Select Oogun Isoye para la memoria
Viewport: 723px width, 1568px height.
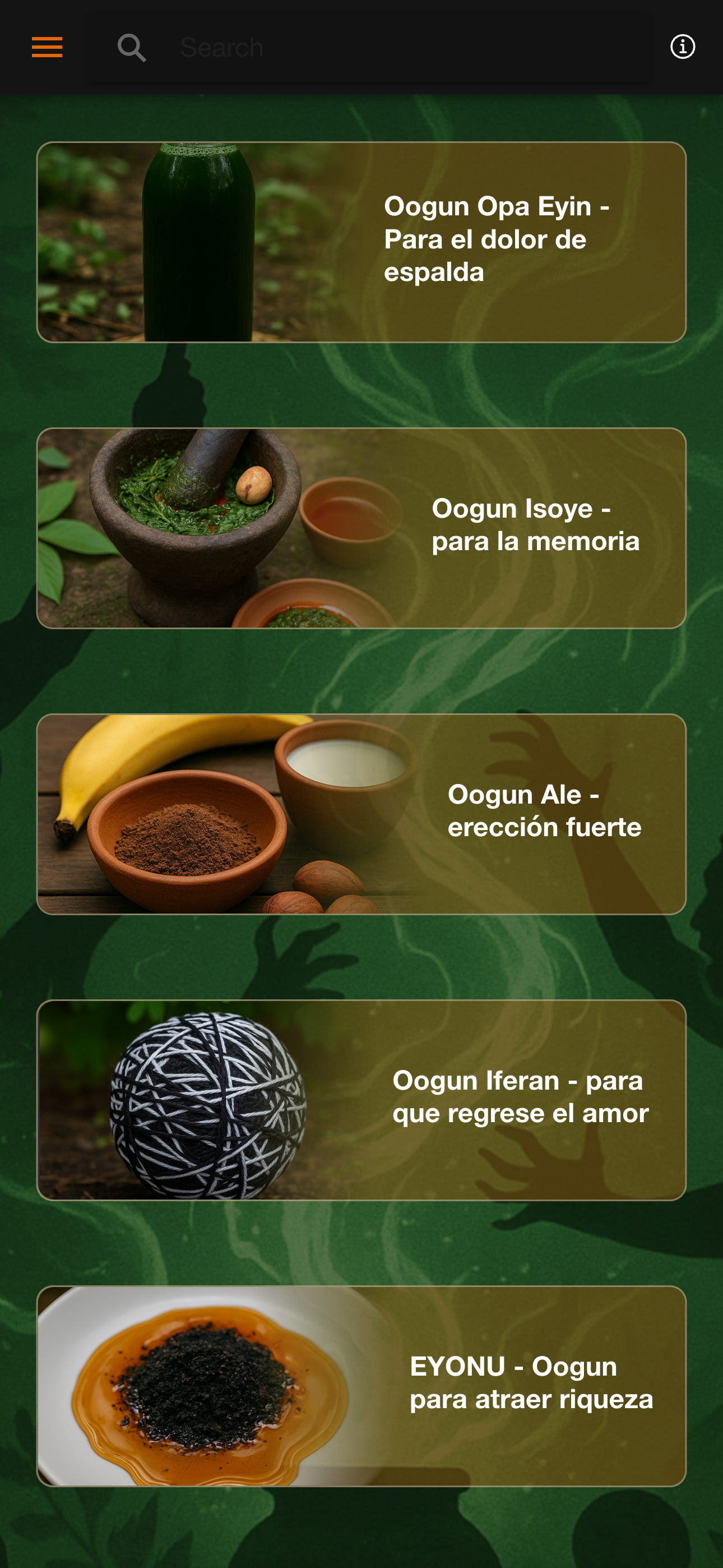[x=361, y=528]
